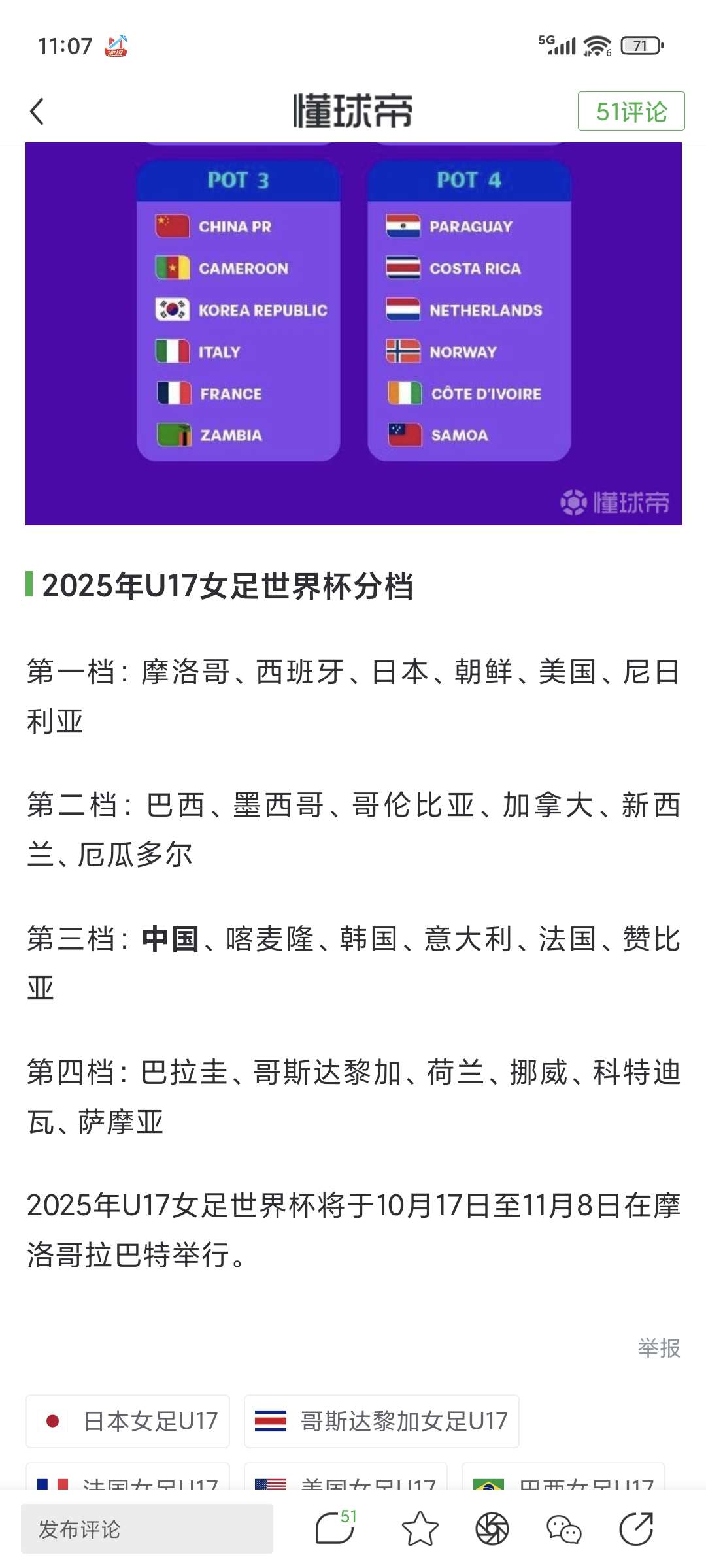Tap the 发布评论 comment field
Viewport: 706px width, 1568px height.
[x=147, y=1529]
